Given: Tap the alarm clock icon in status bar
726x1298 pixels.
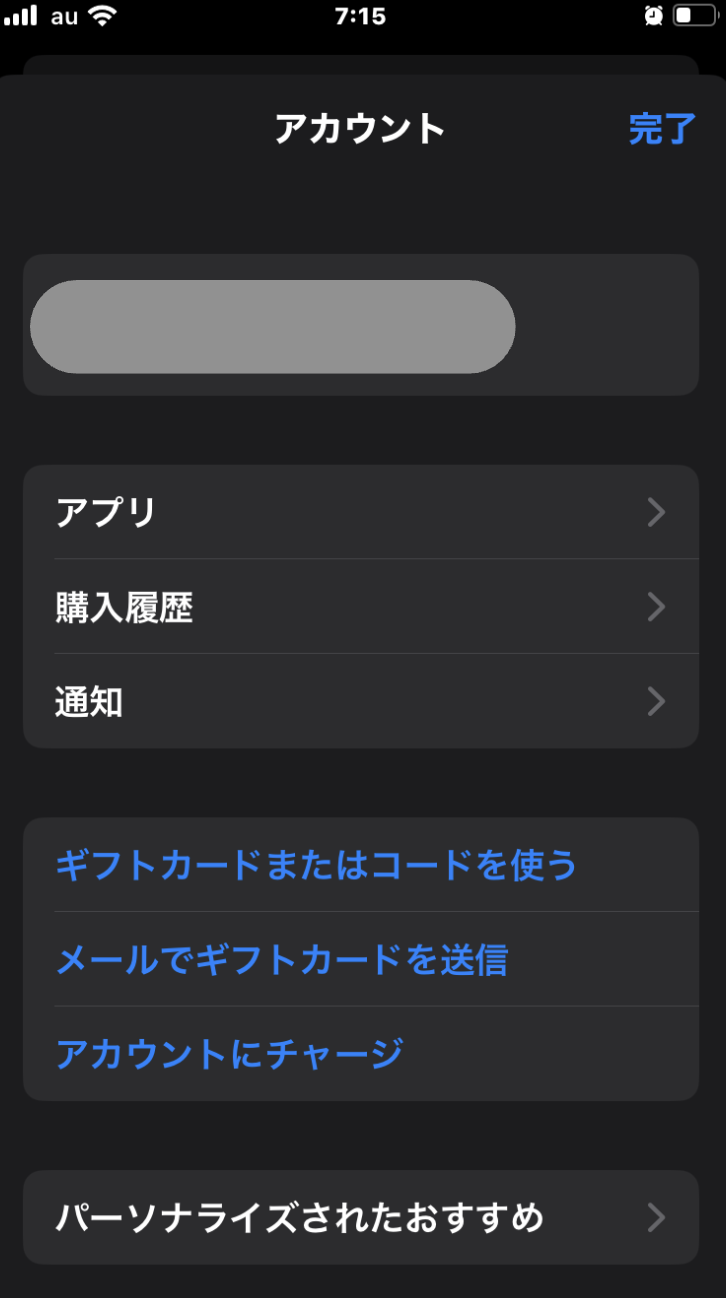Looking at the screenshot, I should pos(655,15).
